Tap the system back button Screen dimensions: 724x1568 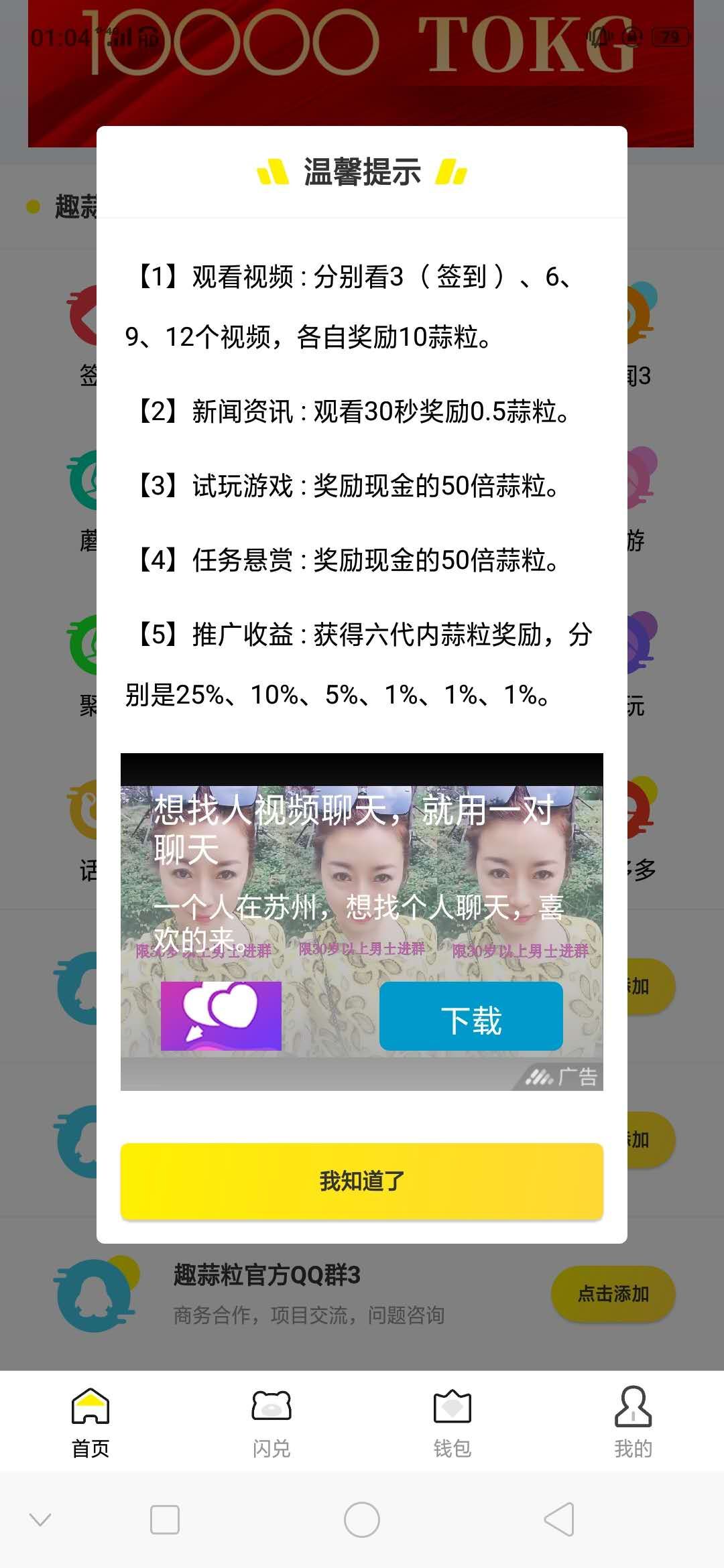tap(559, 1519)
